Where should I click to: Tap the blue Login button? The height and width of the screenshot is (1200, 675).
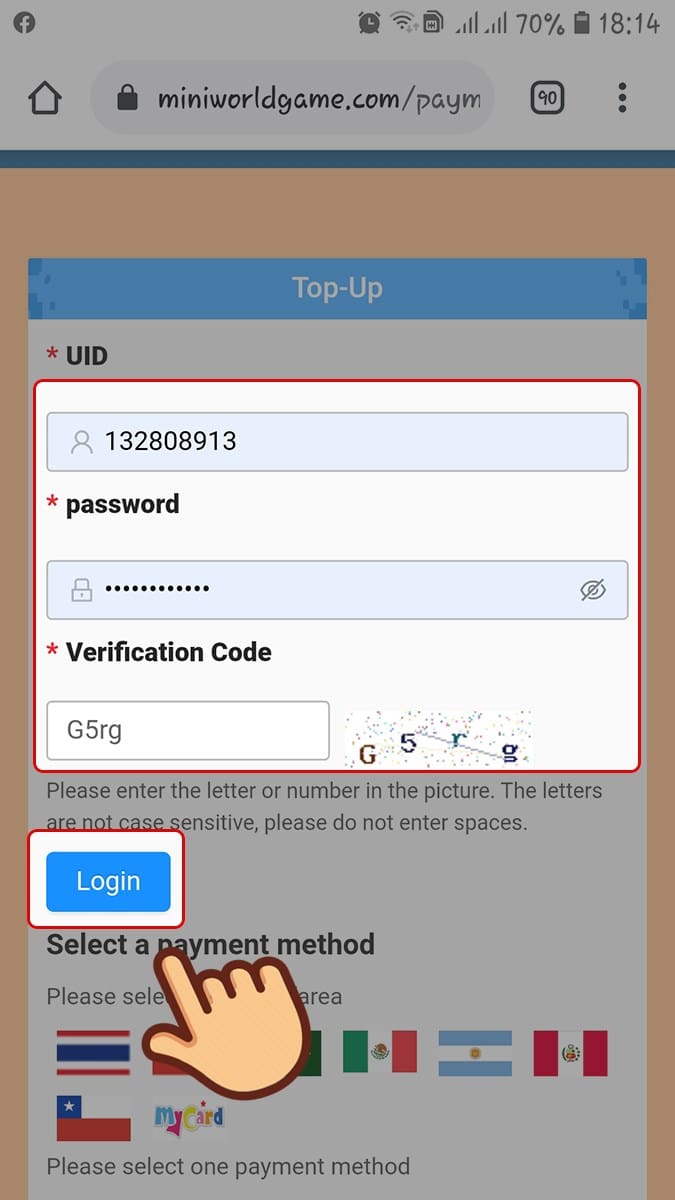(108, 881)
